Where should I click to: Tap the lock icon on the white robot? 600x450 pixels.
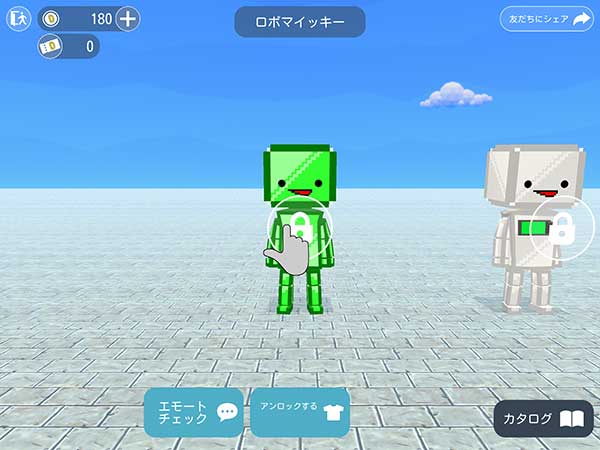click(561, 229)
